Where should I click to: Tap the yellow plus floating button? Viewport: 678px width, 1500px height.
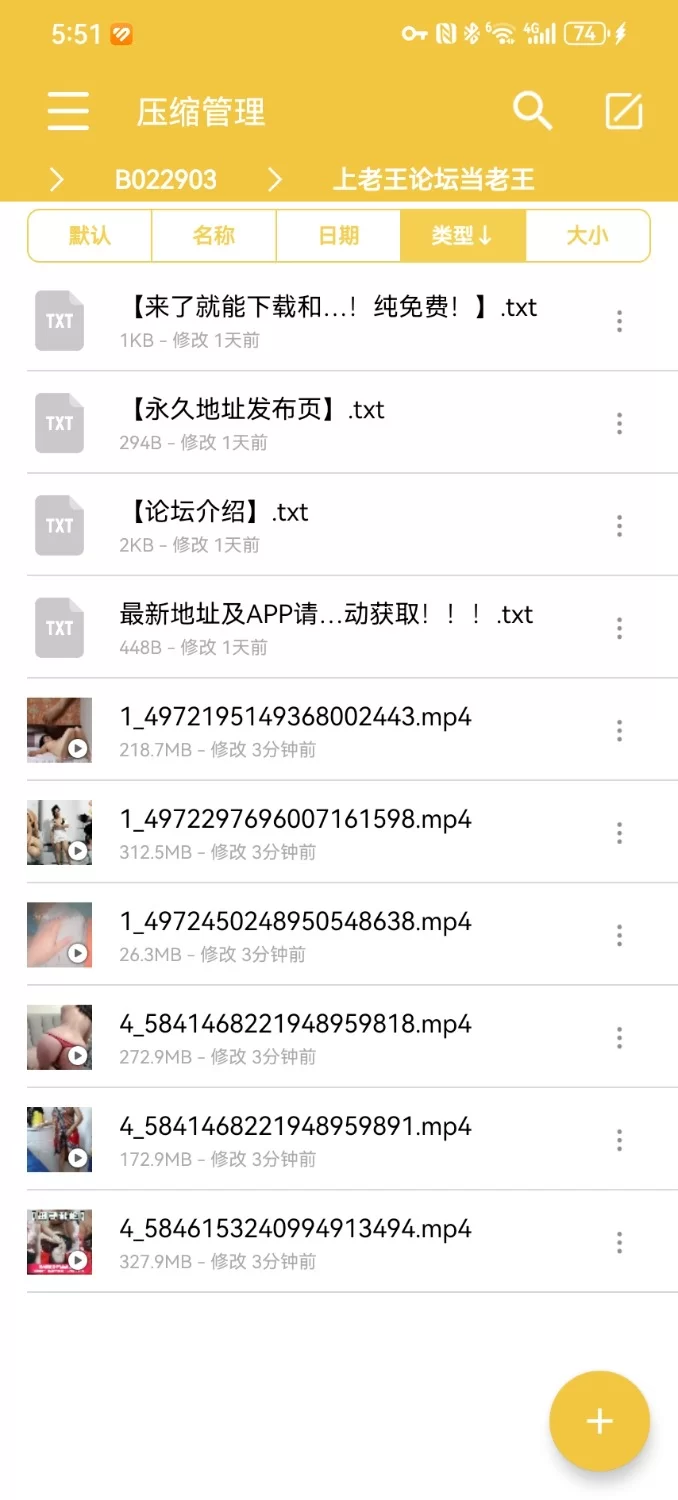(599, 1421)
